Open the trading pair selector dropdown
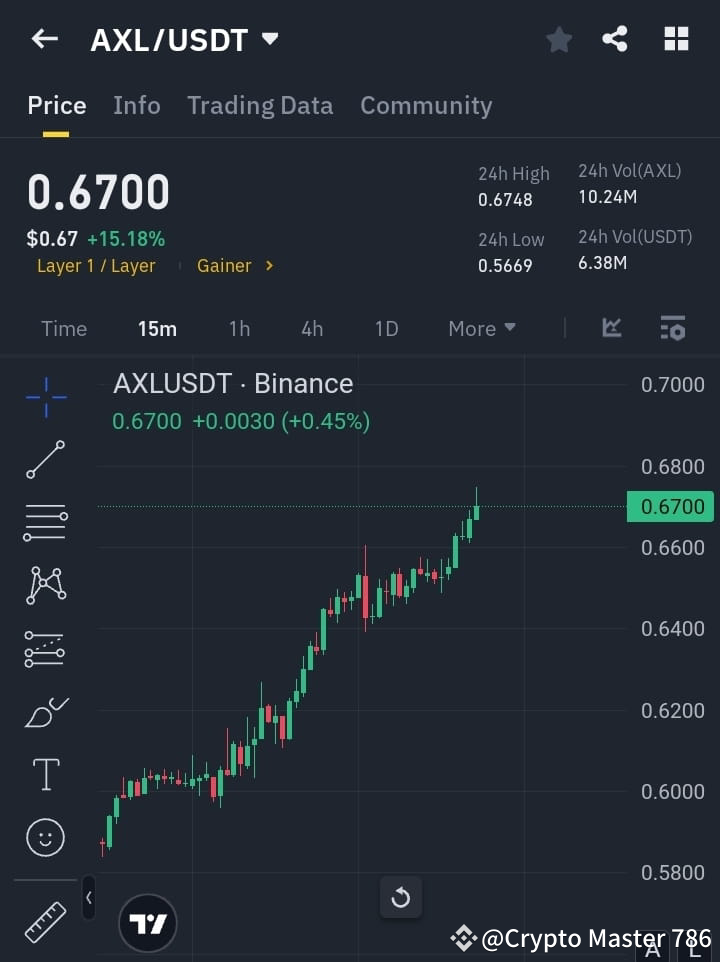Viewport: 720px width, 962px height. tap(268, 40)
